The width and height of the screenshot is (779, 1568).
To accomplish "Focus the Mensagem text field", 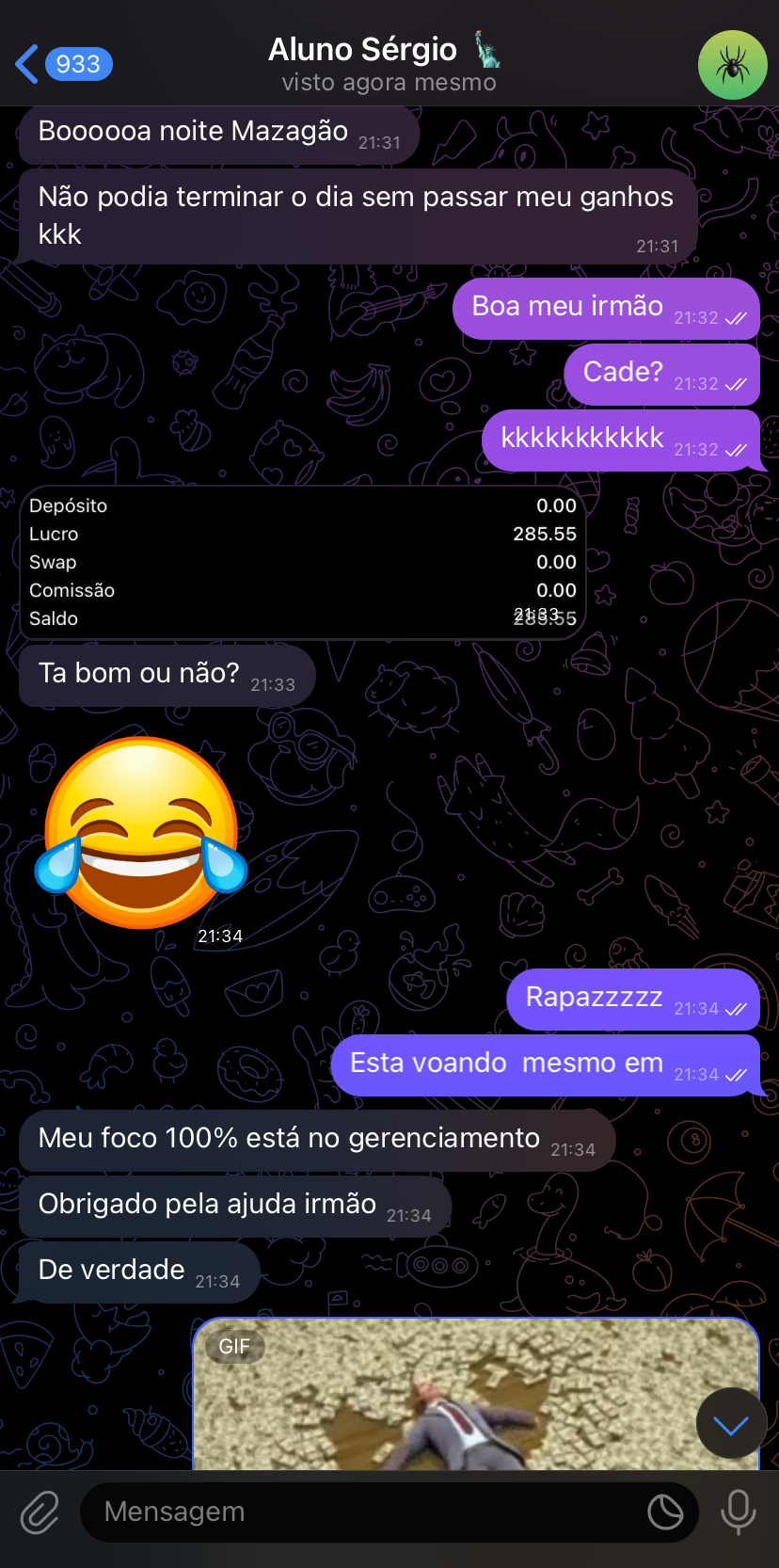I will 367,1512.
